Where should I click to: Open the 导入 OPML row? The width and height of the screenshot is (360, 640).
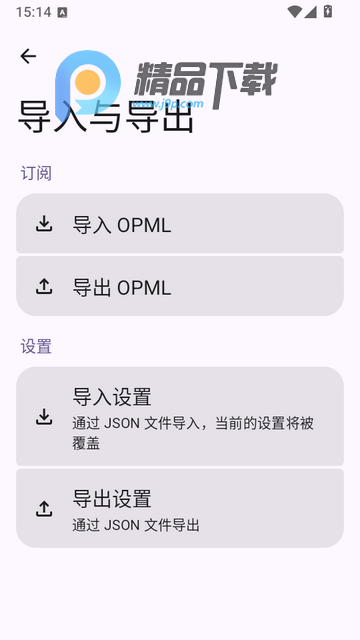[180, 224]
